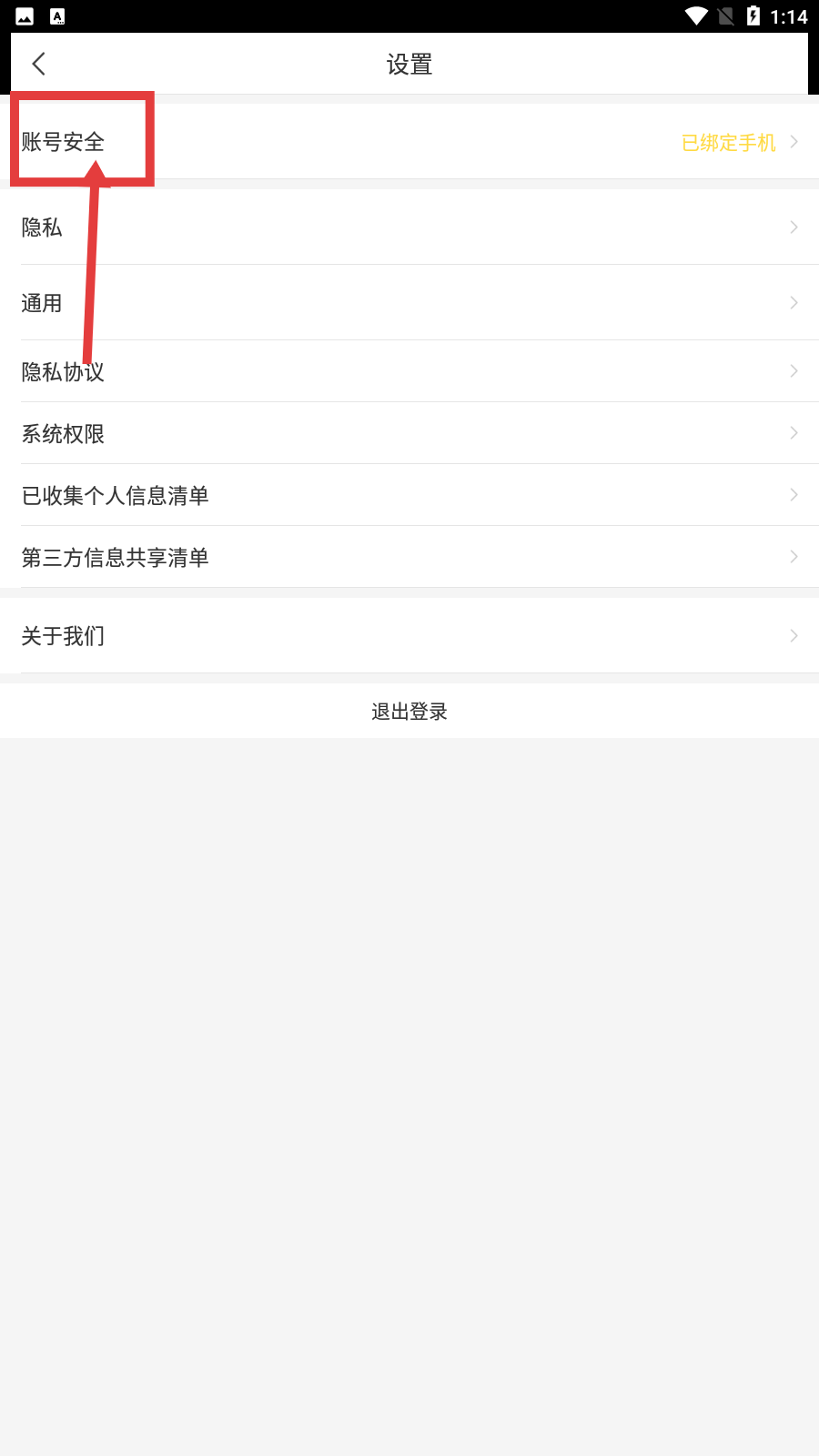Open 账号安全 settings row
This screenshot has height=1456, width=819.
coord(409,141)
